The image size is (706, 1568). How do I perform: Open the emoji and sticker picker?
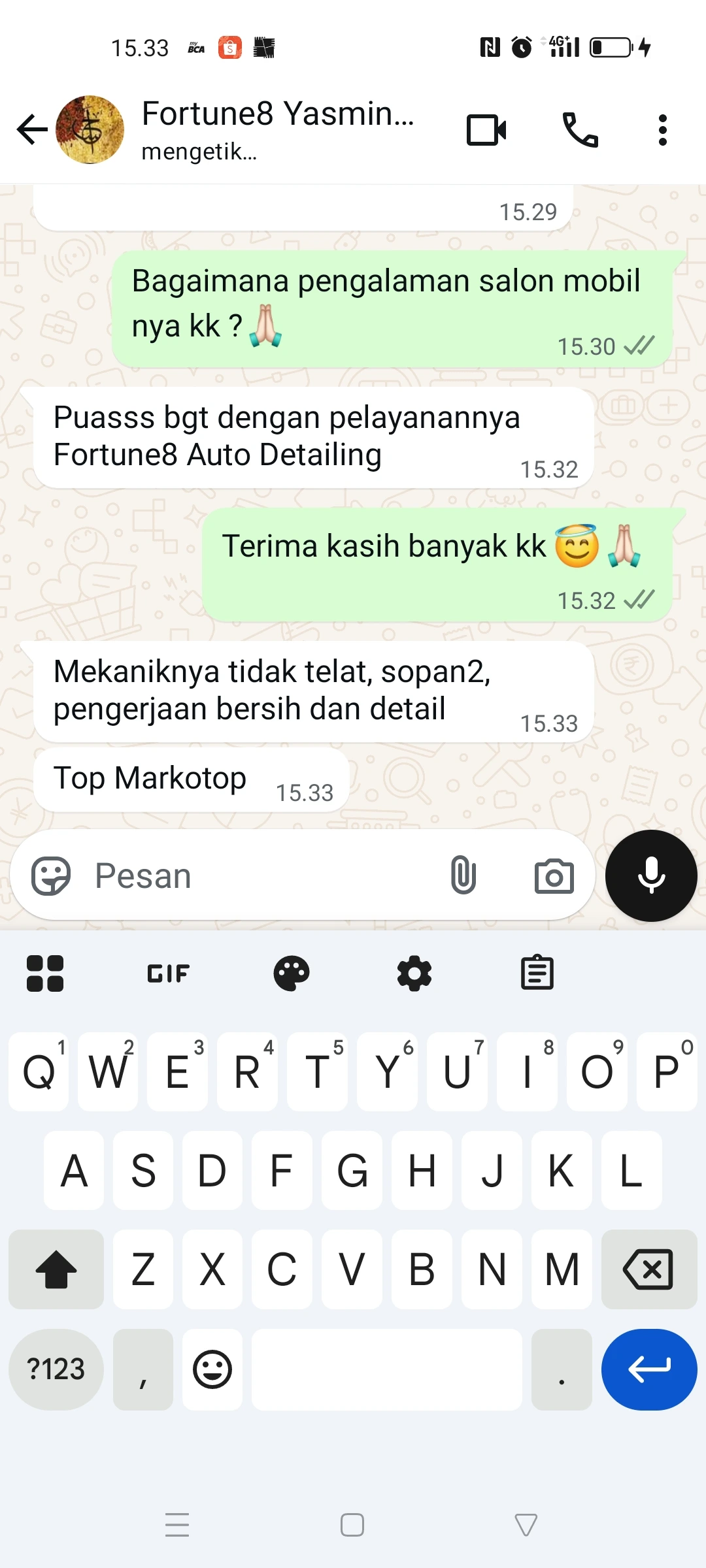(x=51, y=875)
